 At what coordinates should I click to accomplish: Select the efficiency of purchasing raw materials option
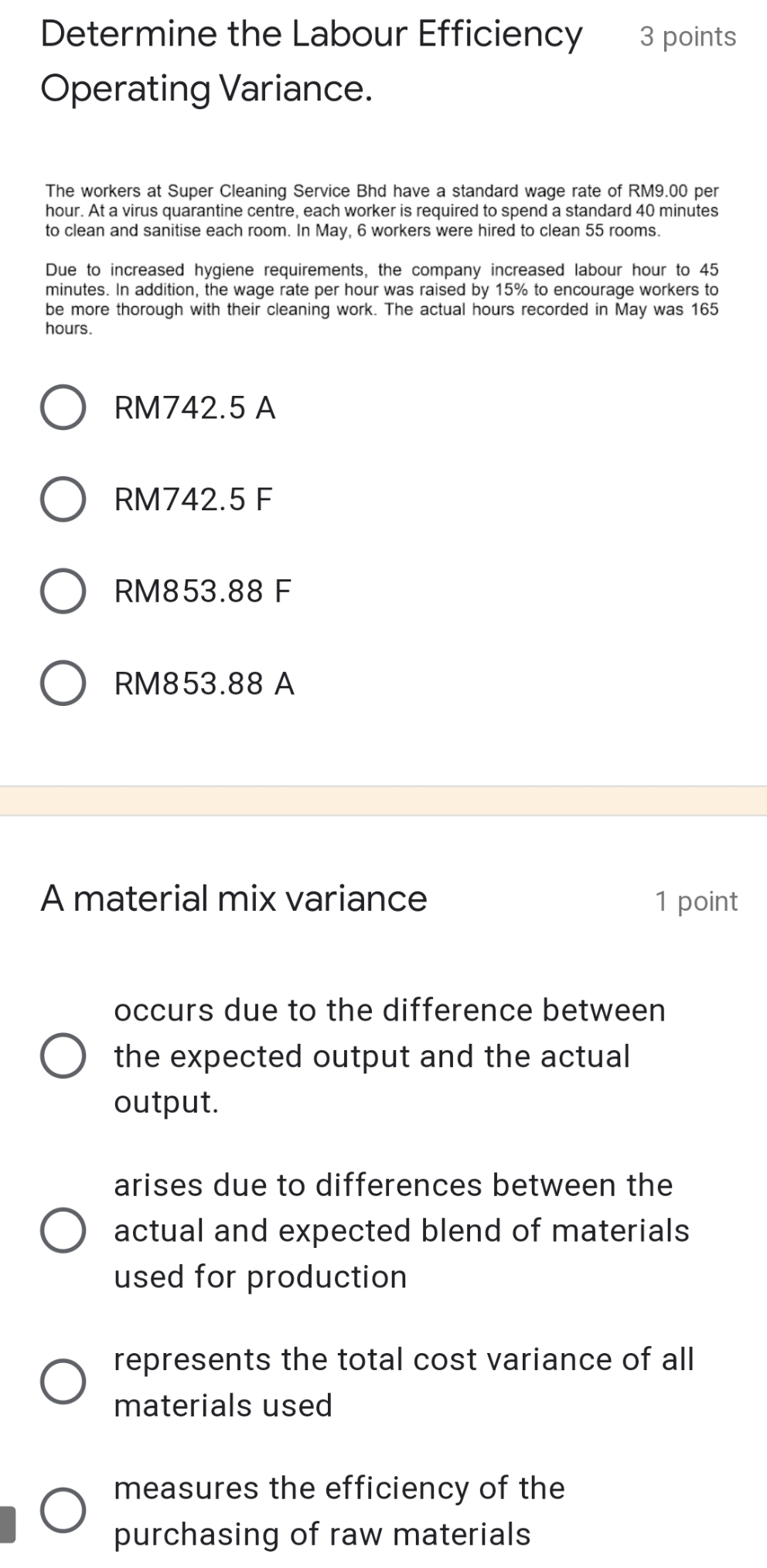pos(66,1512)
